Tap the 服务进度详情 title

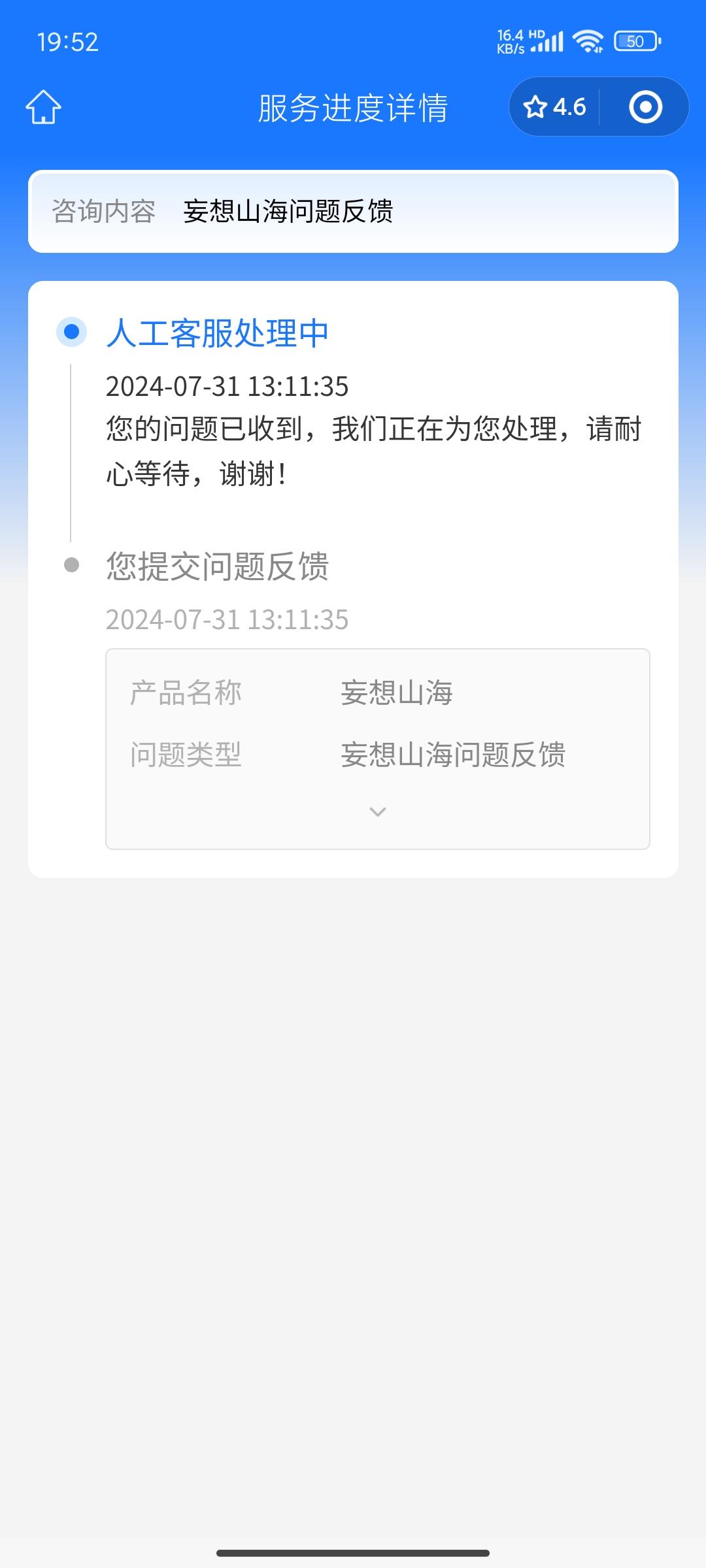pos(352,109)
